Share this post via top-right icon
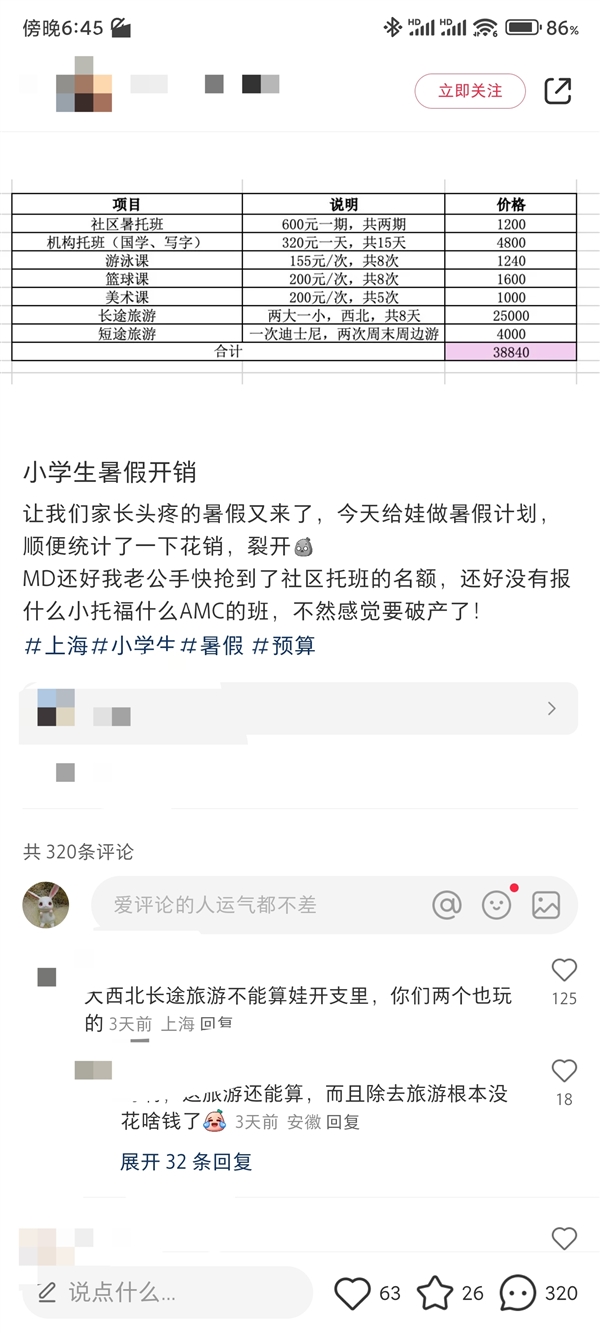Screen dimensions: 600x1333 pyautogui.click(x=558, y=91)
